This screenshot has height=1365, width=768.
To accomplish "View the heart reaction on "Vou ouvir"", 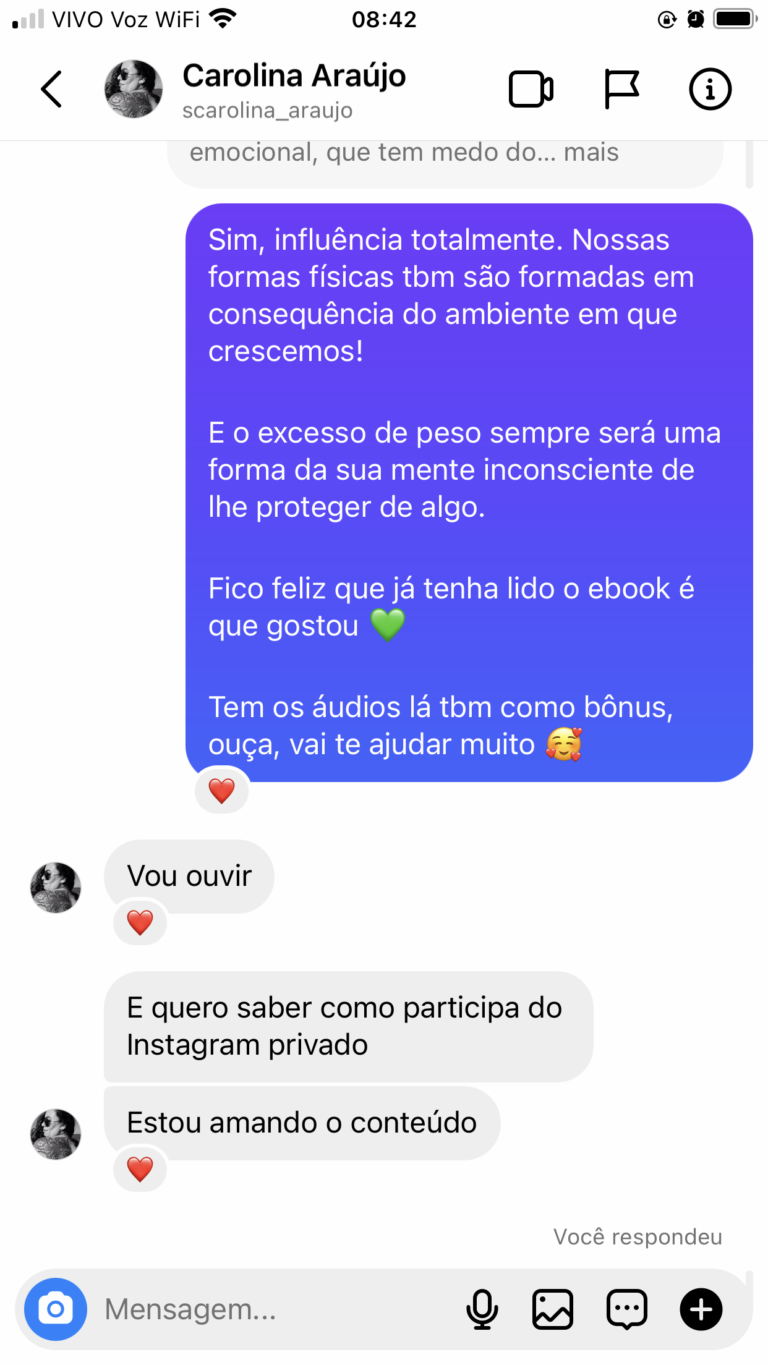I will [140, 922].
